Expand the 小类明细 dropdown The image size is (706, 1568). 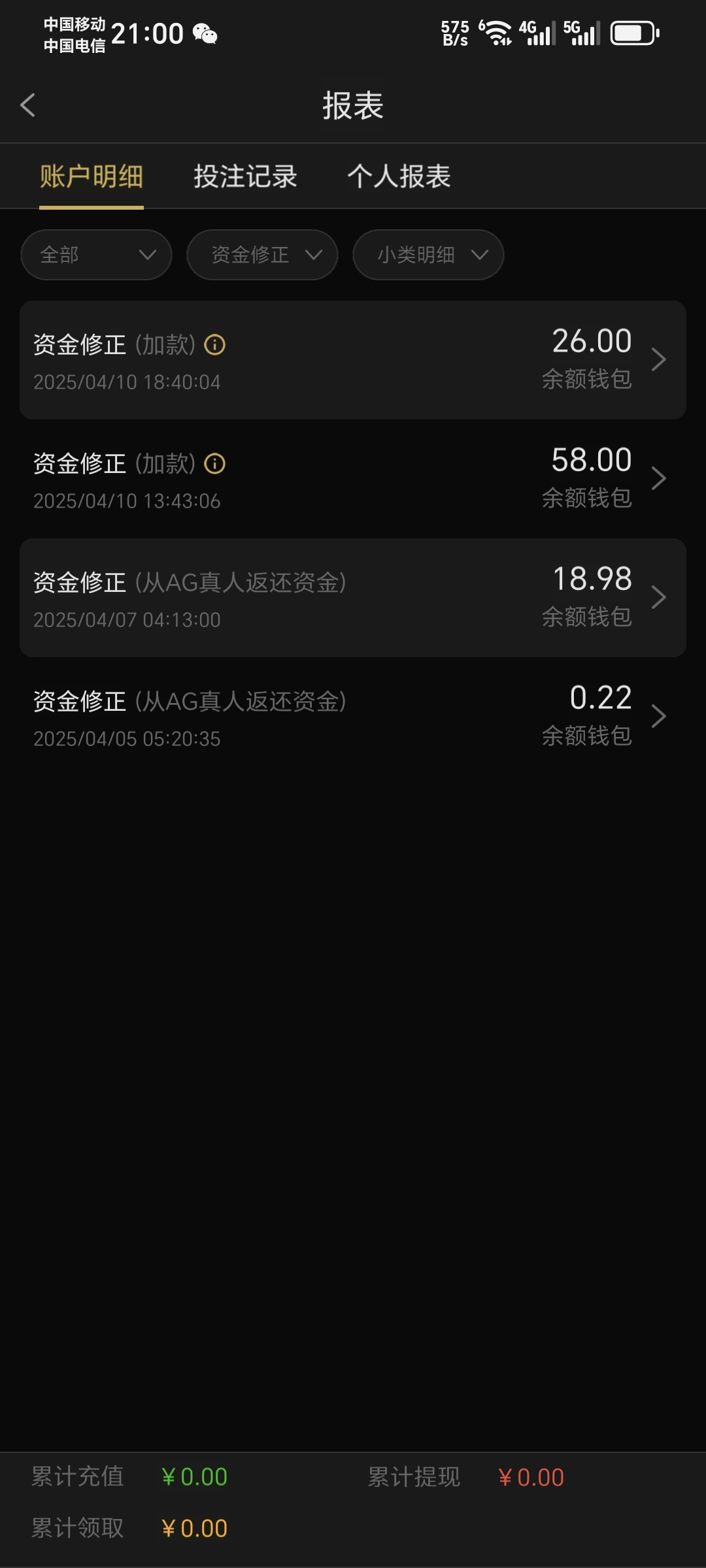point(428,255)
